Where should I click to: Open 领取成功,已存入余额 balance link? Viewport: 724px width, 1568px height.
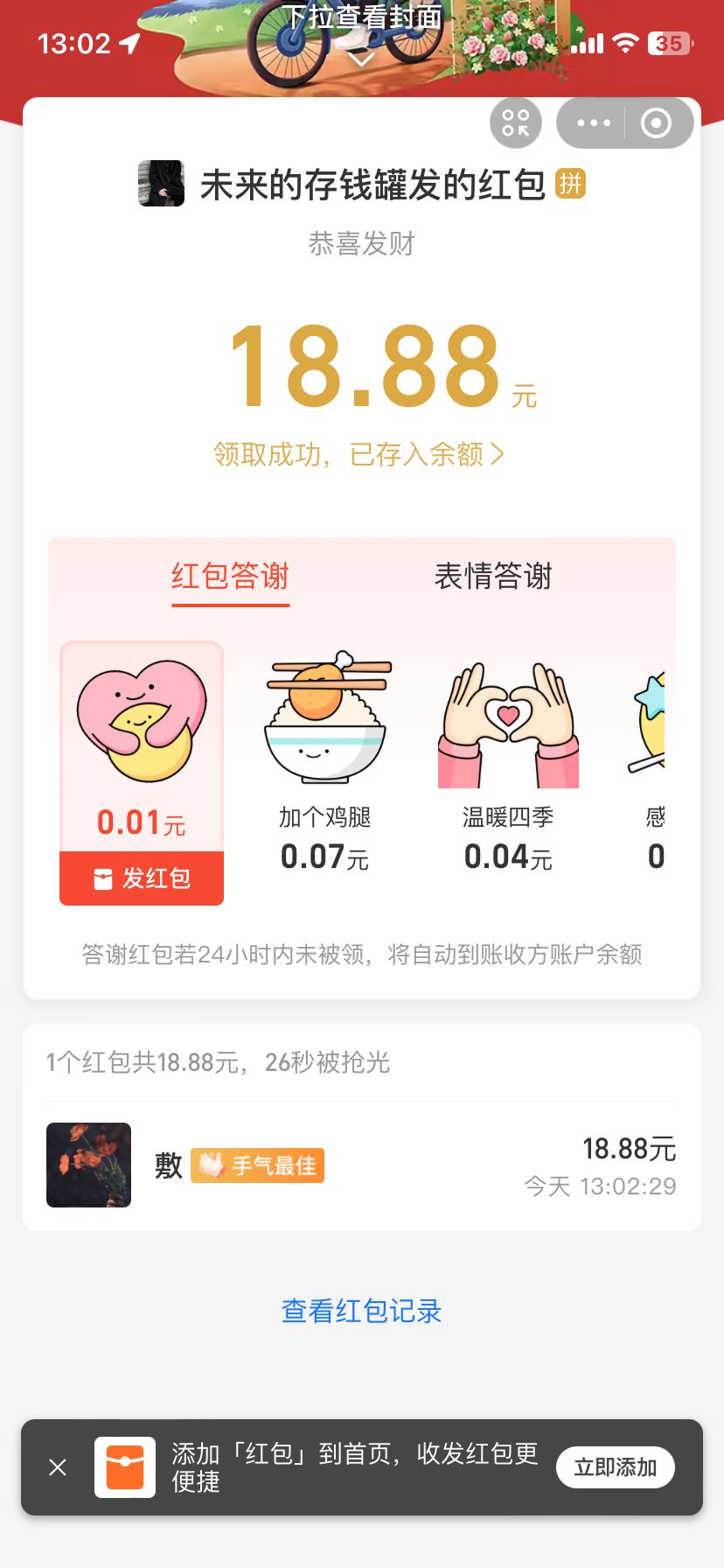[x=359, y=454]
